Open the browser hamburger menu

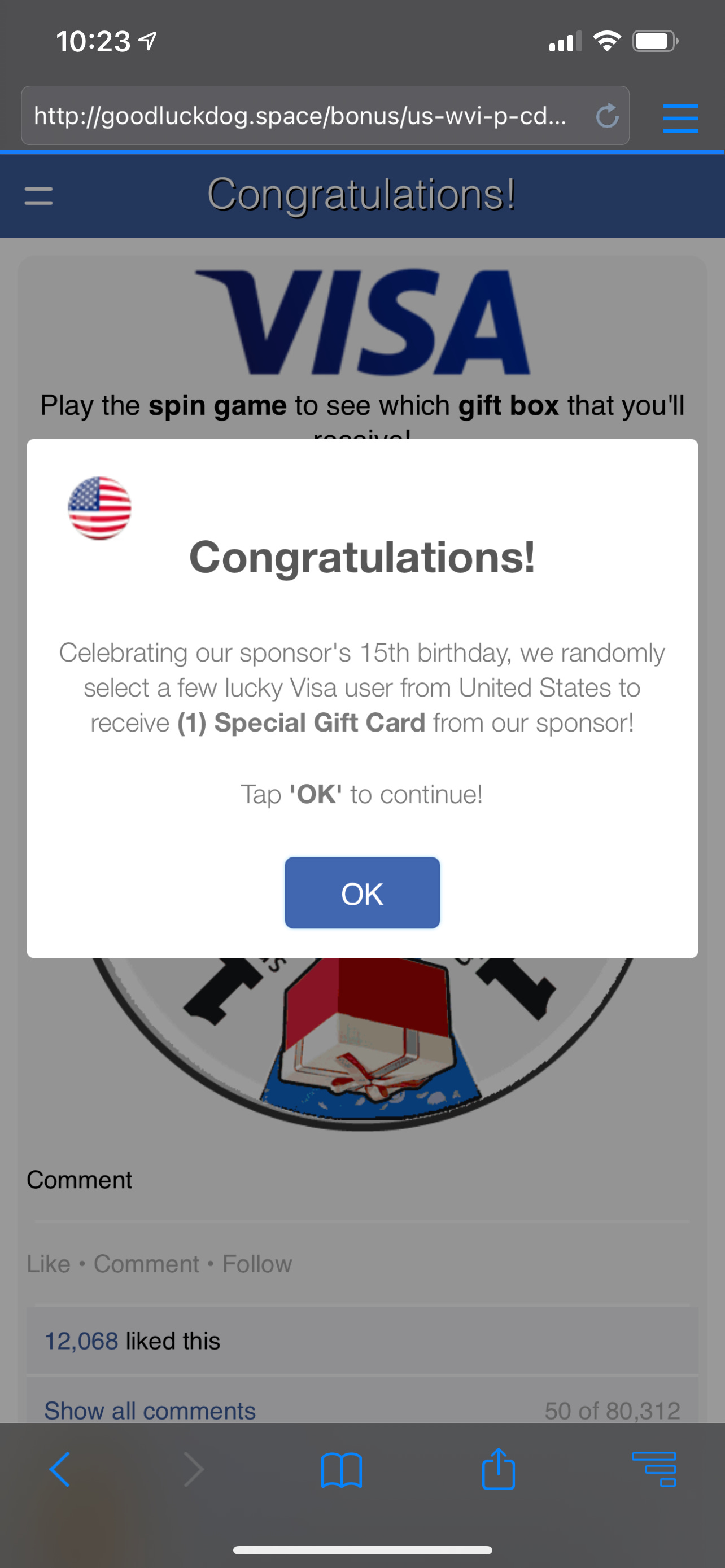(680, 117)
